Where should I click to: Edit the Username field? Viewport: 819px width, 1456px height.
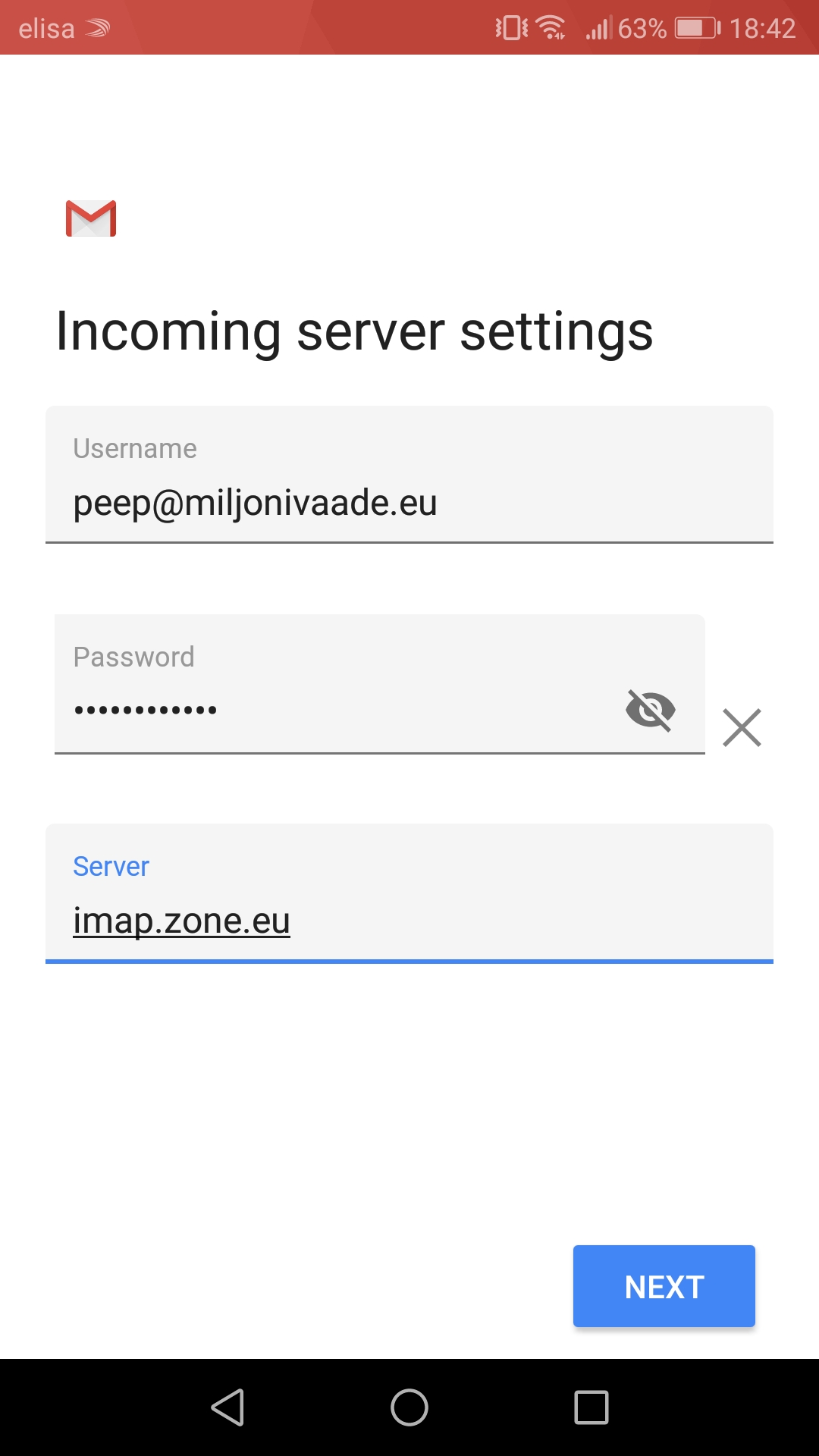(408, 502)
